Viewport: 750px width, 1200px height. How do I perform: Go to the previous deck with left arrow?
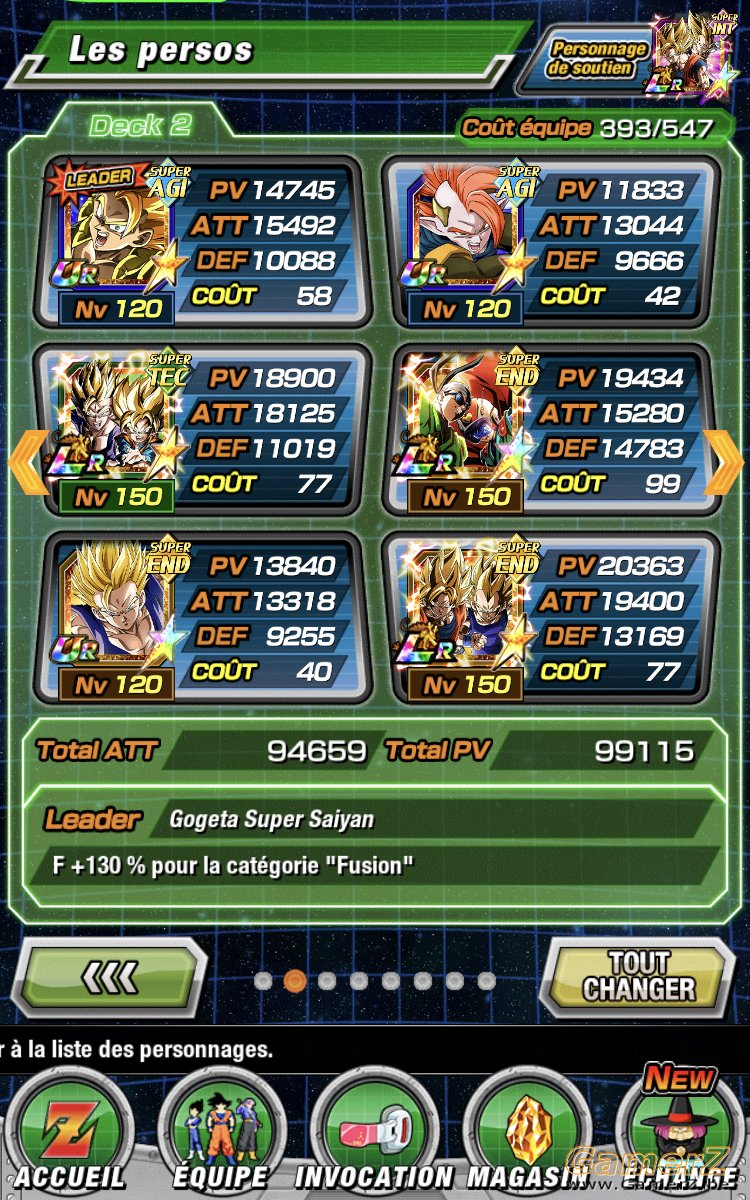click(27, 462)
